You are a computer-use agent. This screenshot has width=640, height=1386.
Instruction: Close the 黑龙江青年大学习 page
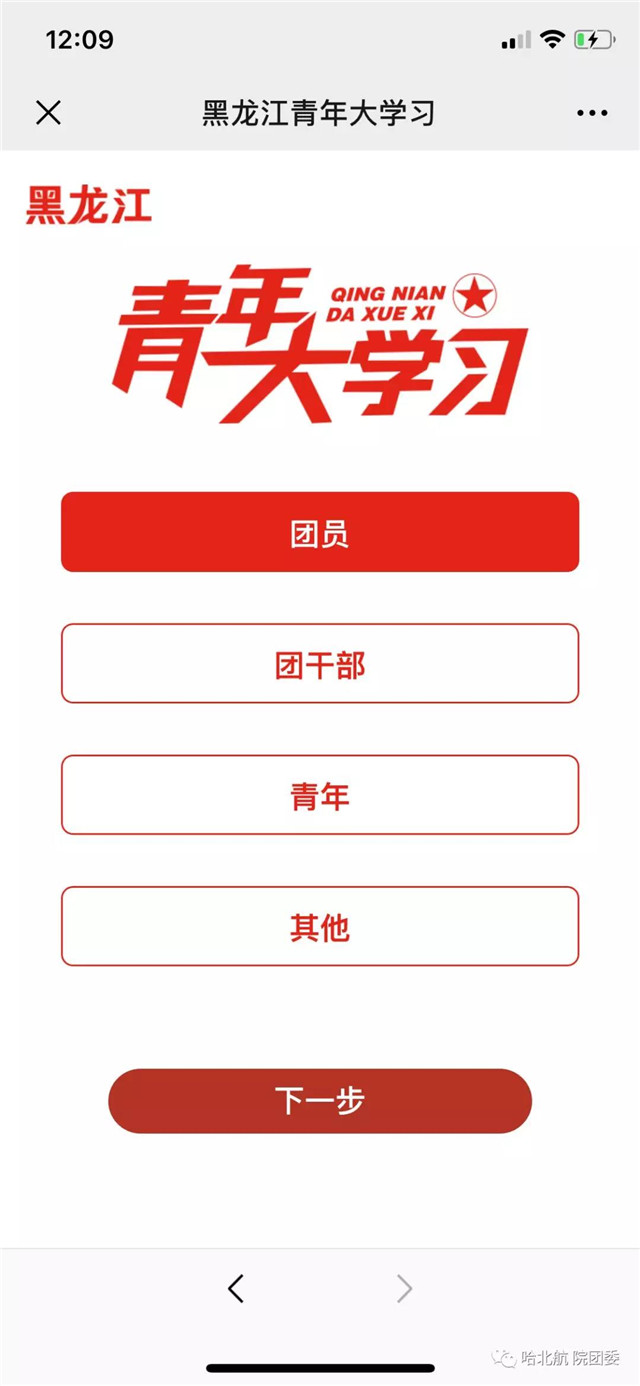[x=48, y=112]
